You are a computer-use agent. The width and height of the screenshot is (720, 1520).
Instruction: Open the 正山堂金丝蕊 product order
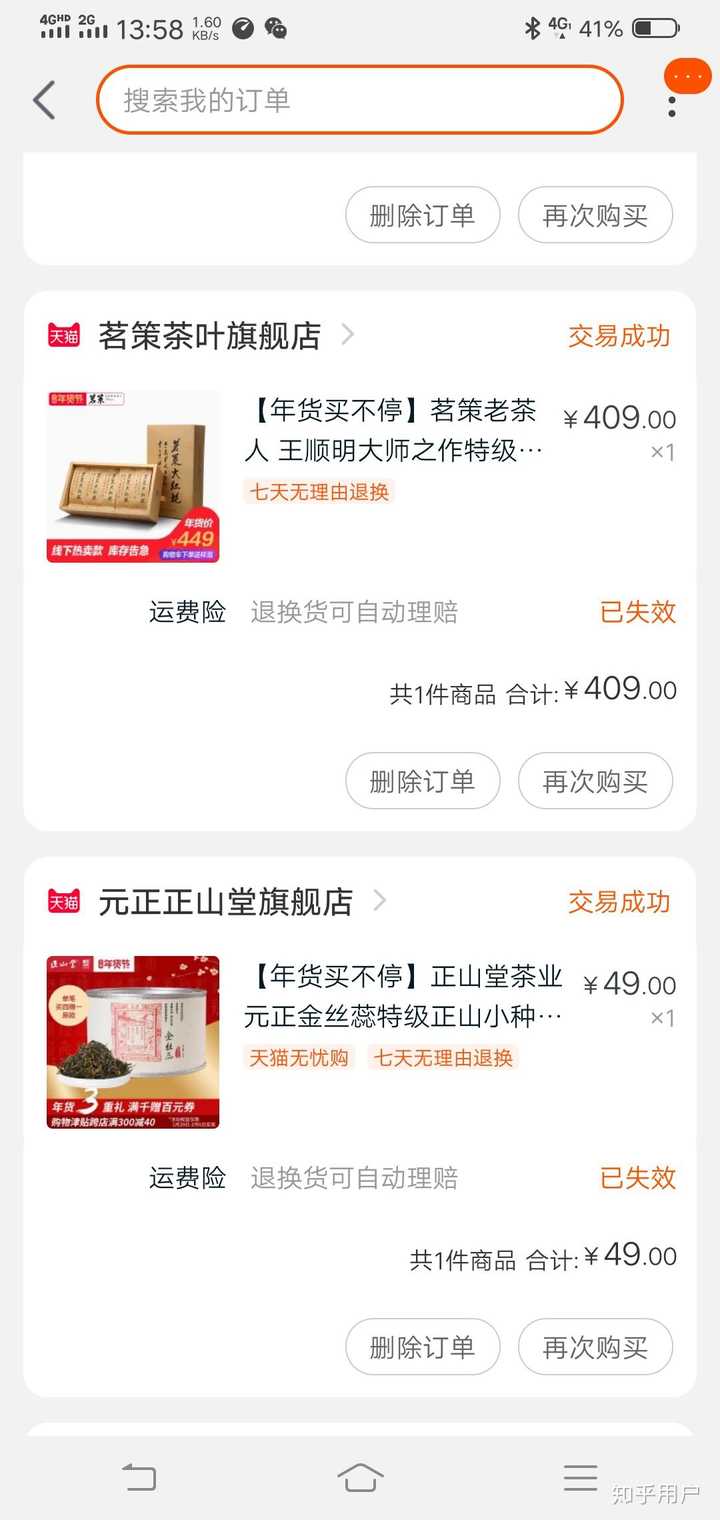(x=403, y=997)
